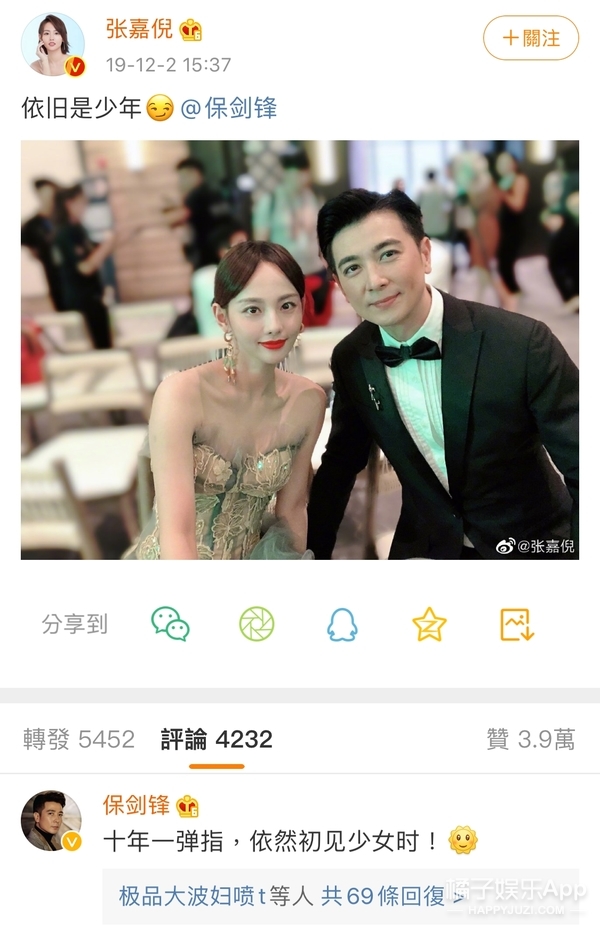Open the @保剑锋 mention link
Image resolution: width=600 pixels, height=931 pixels.
228,108
